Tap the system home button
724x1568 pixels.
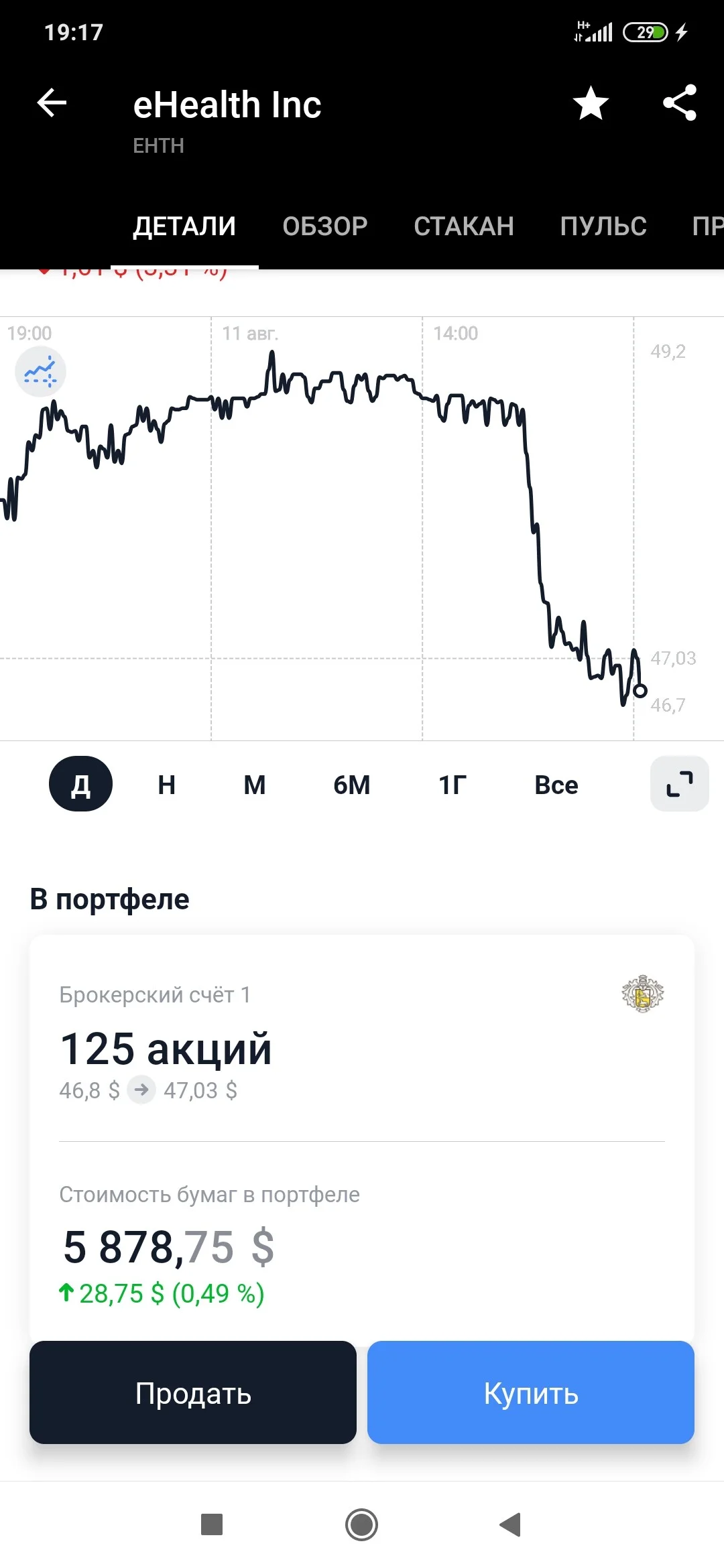pyautogui.click(x=362, y=1524)
